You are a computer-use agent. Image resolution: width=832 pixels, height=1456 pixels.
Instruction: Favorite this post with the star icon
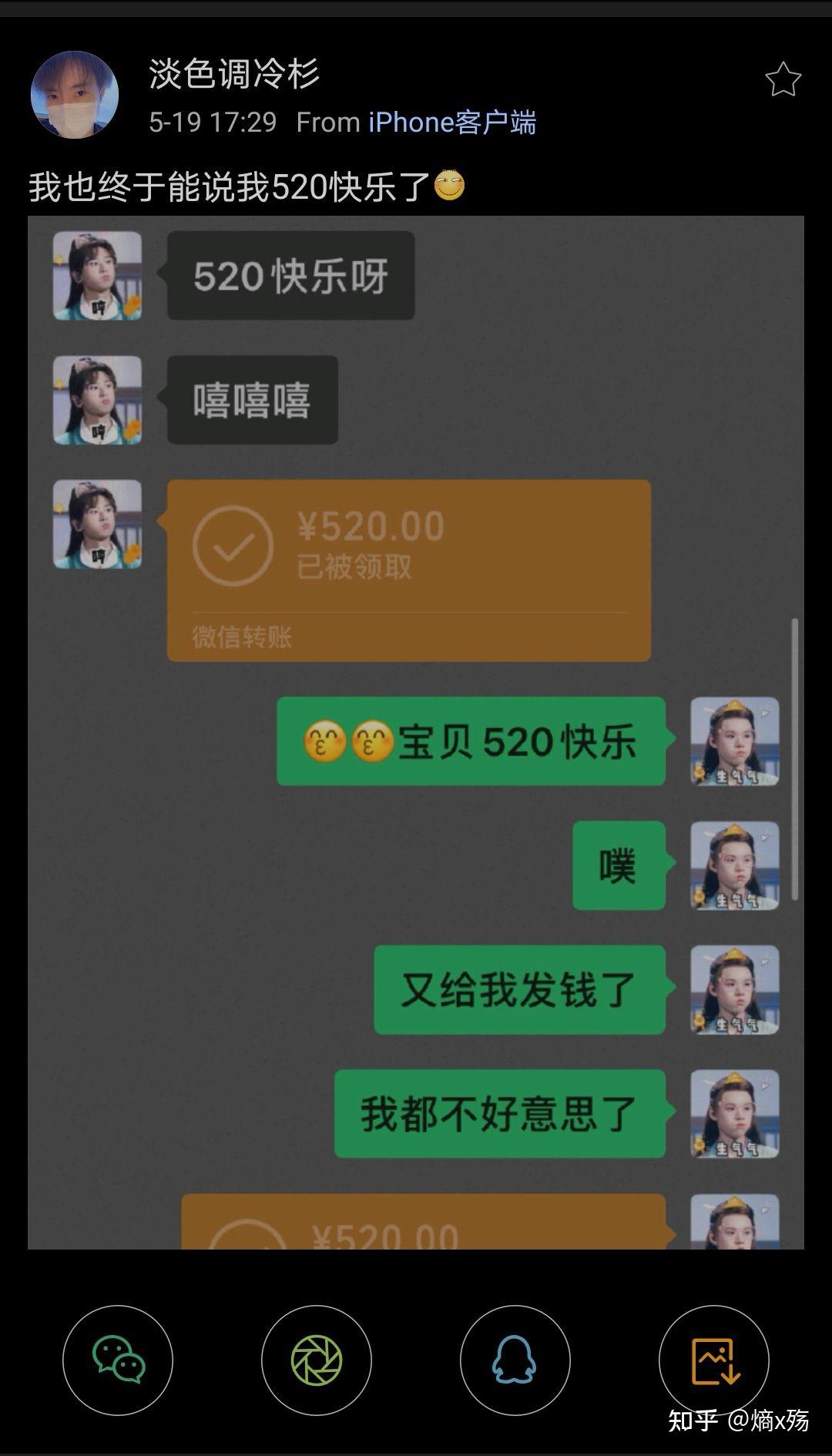[783, 80]
